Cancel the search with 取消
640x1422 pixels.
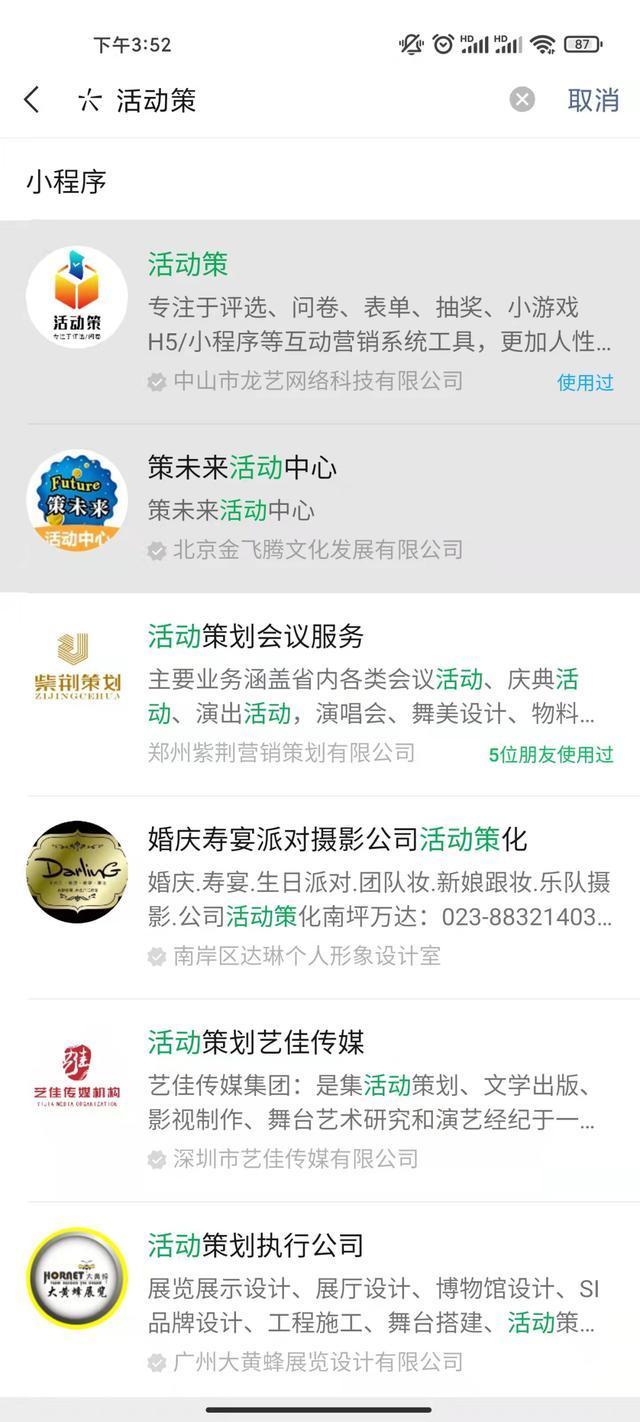coord(593,100)
